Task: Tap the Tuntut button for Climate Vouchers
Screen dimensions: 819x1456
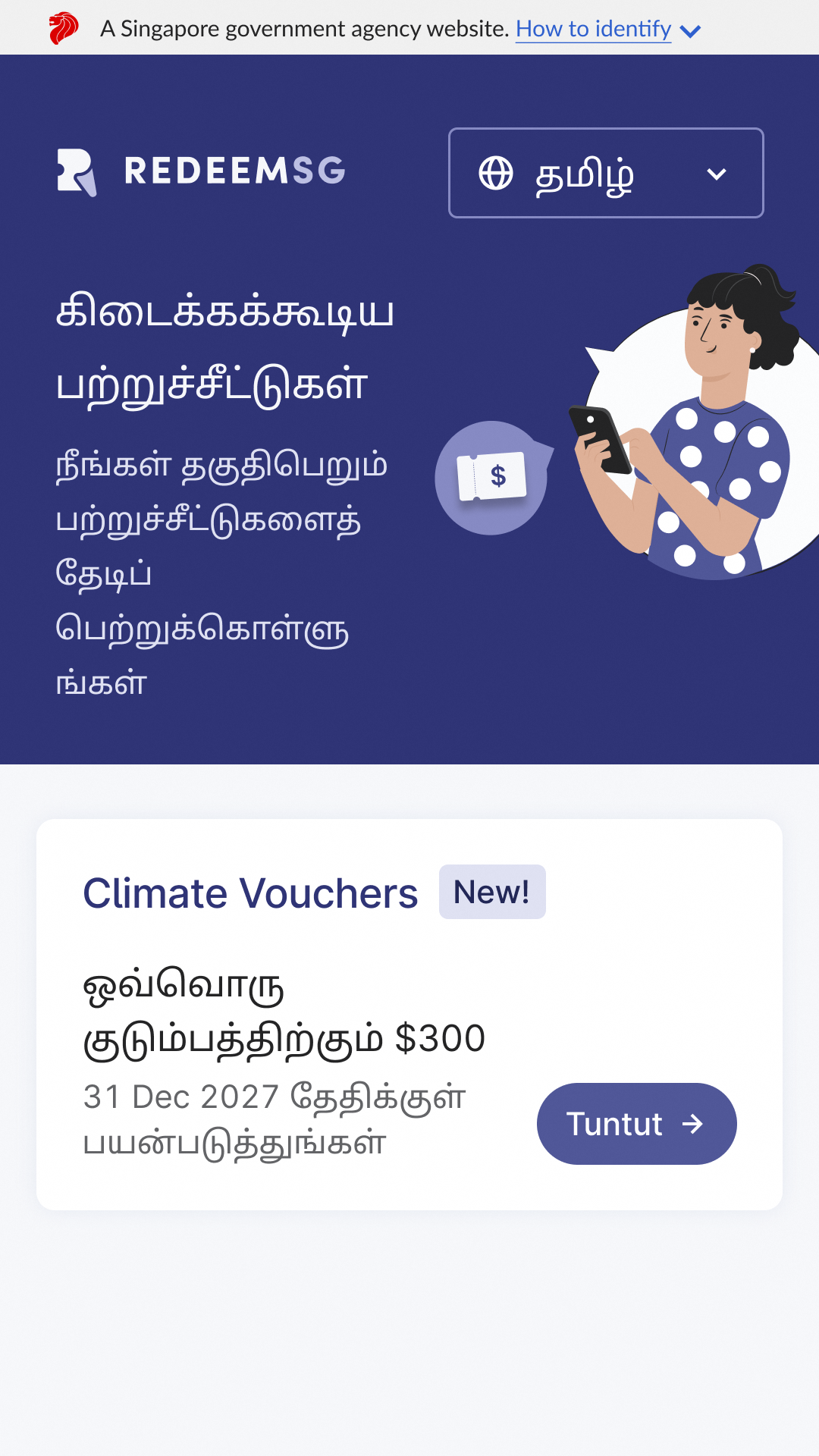Action: (637, 1124)
